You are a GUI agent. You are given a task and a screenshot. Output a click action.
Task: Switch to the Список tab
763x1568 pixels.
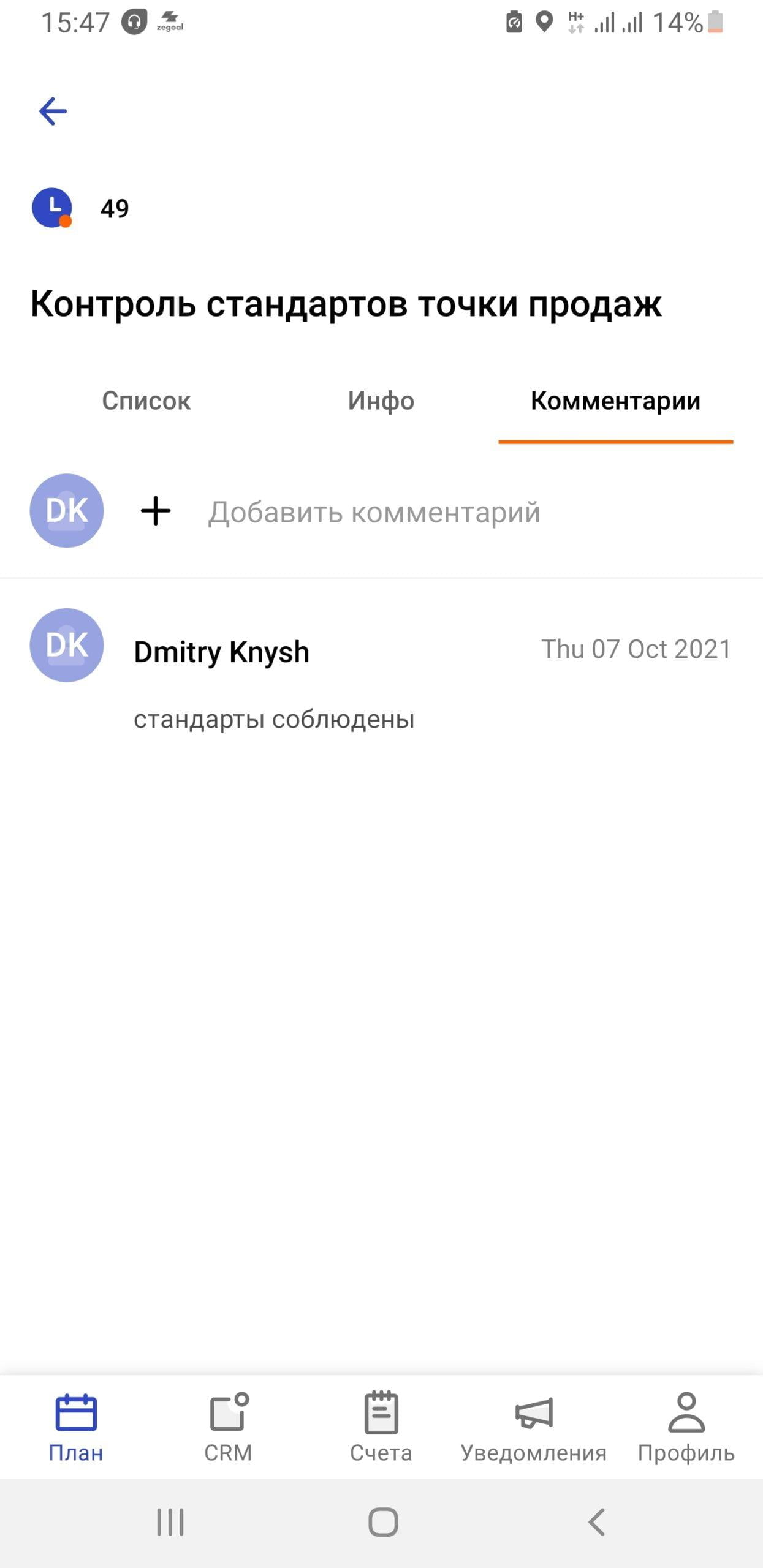click(146, 401)
